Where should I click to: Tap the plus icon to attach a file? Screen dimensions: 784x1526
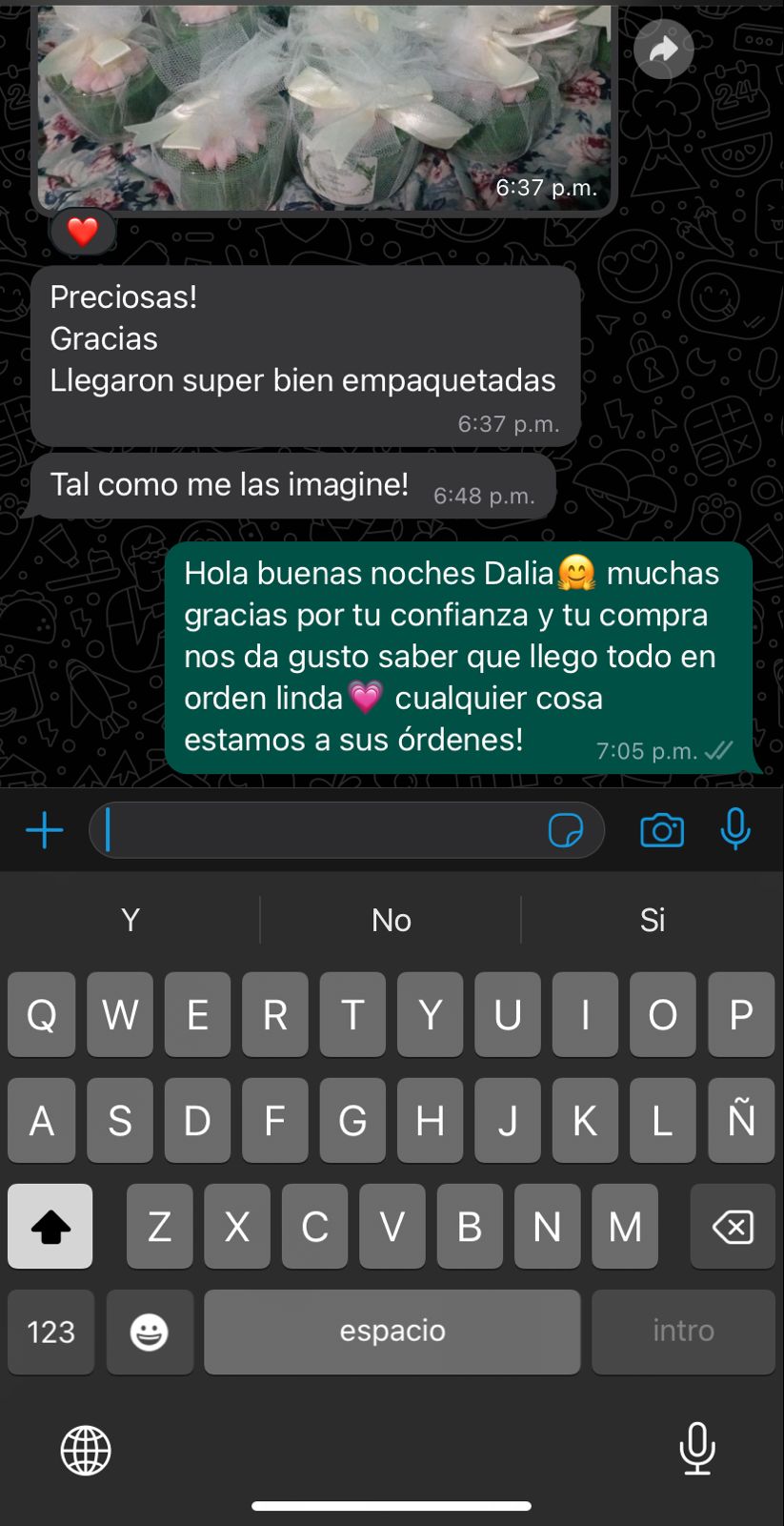44,830
